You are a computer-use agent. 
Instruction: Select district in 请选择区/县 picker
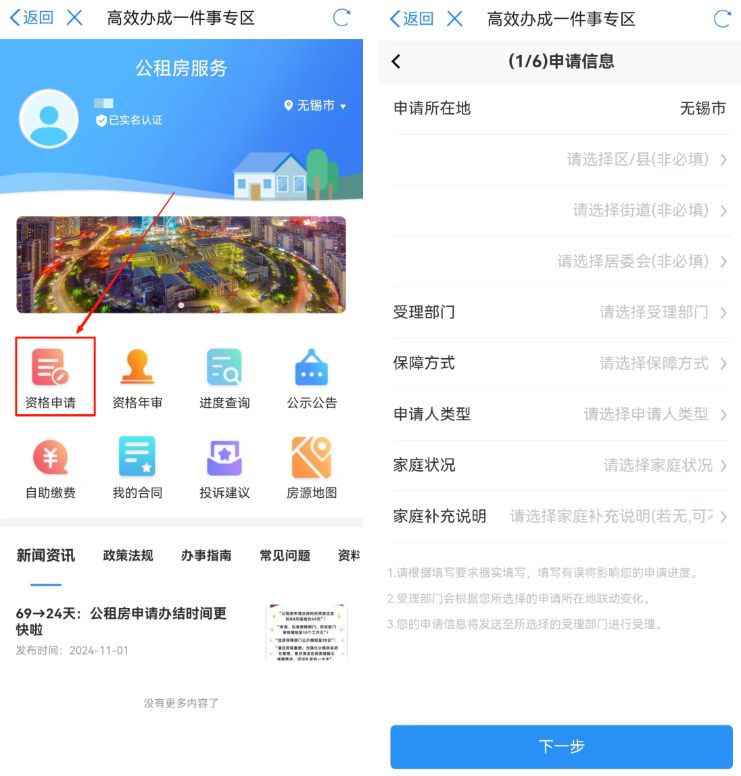click(x=561, y=159)
